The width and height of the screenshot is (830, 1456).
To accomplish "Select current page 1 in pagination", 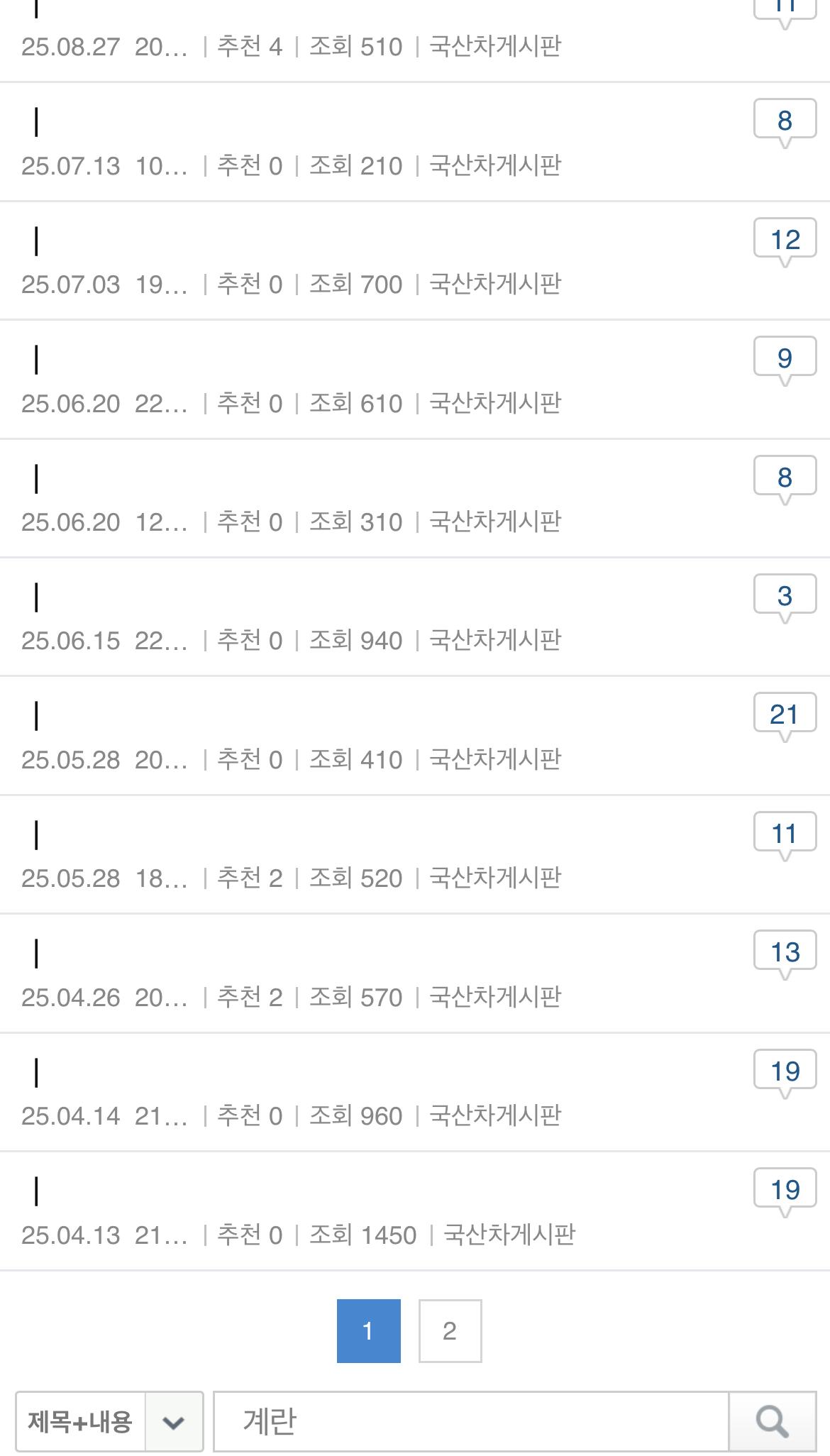I will [368, 1331].
